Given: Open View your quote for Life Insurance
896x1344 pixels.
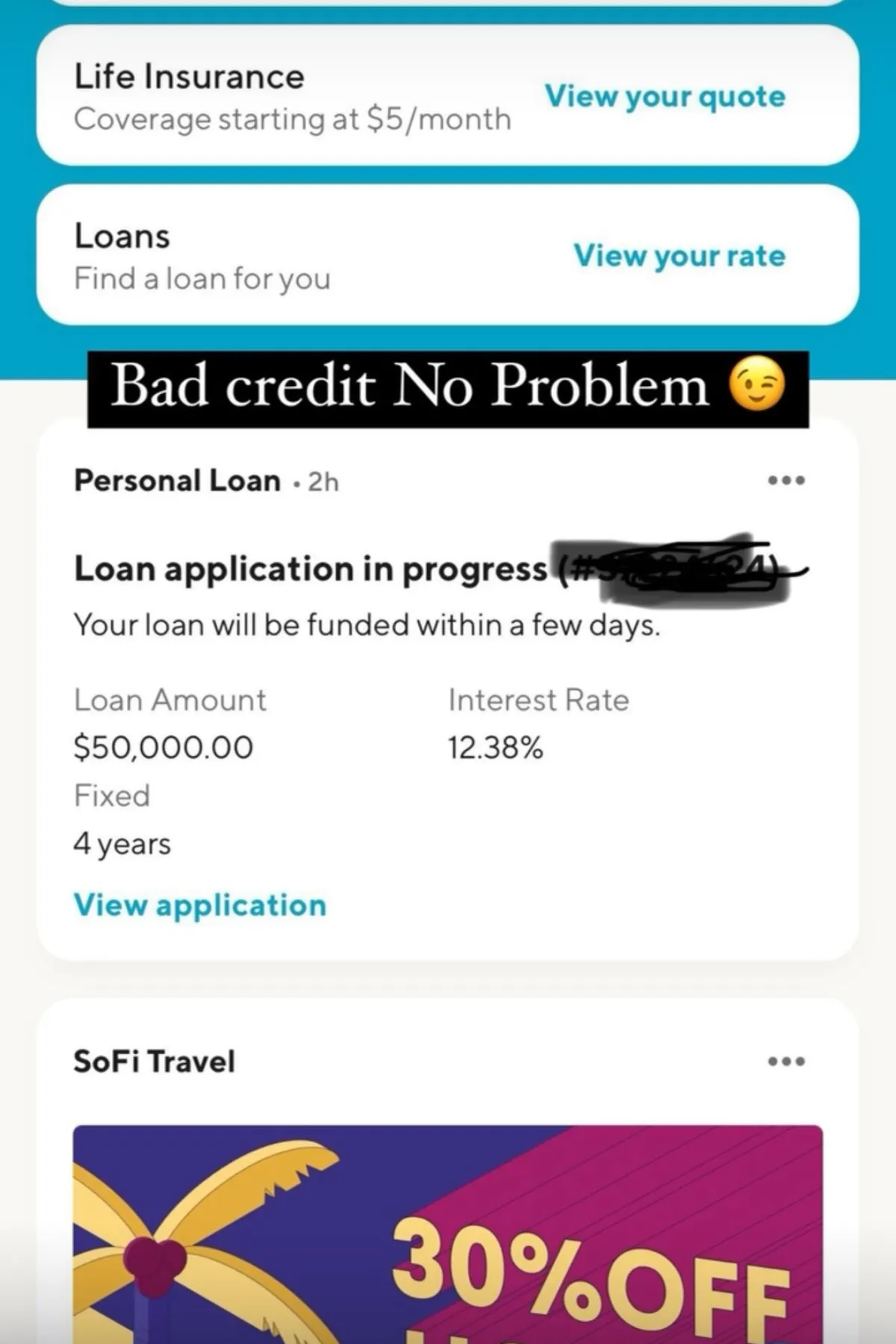Looking at the screenshot, I should [x=665, y=97].
